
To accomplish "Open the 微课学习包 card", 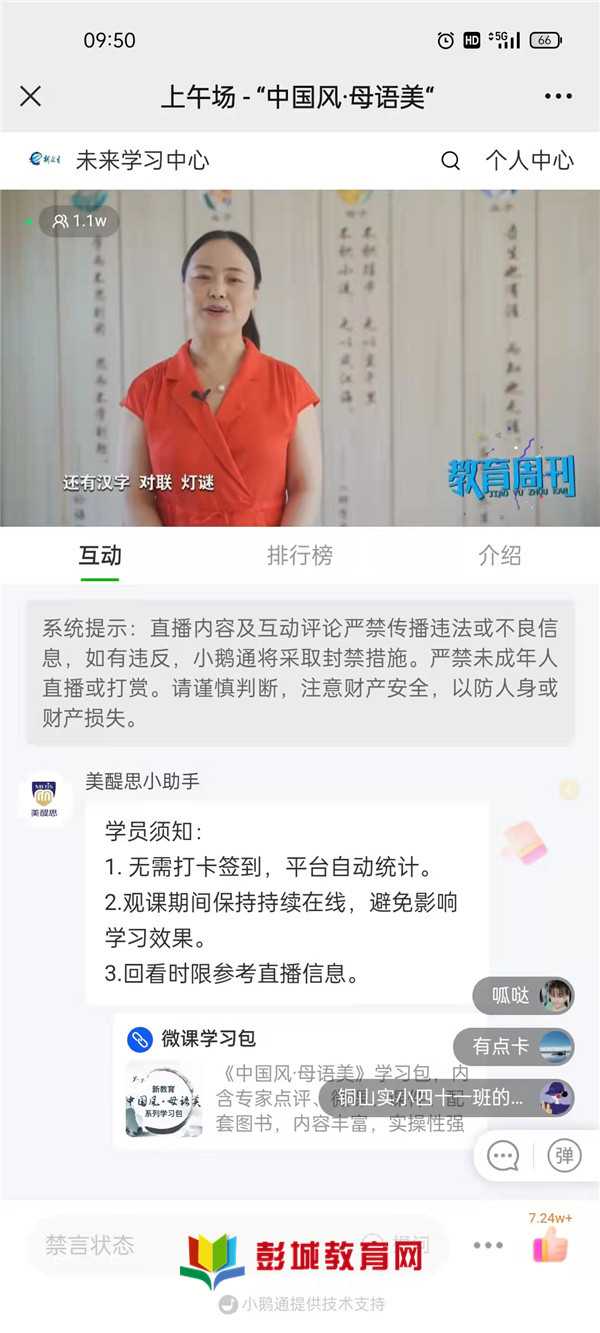I will [300, 1080].
